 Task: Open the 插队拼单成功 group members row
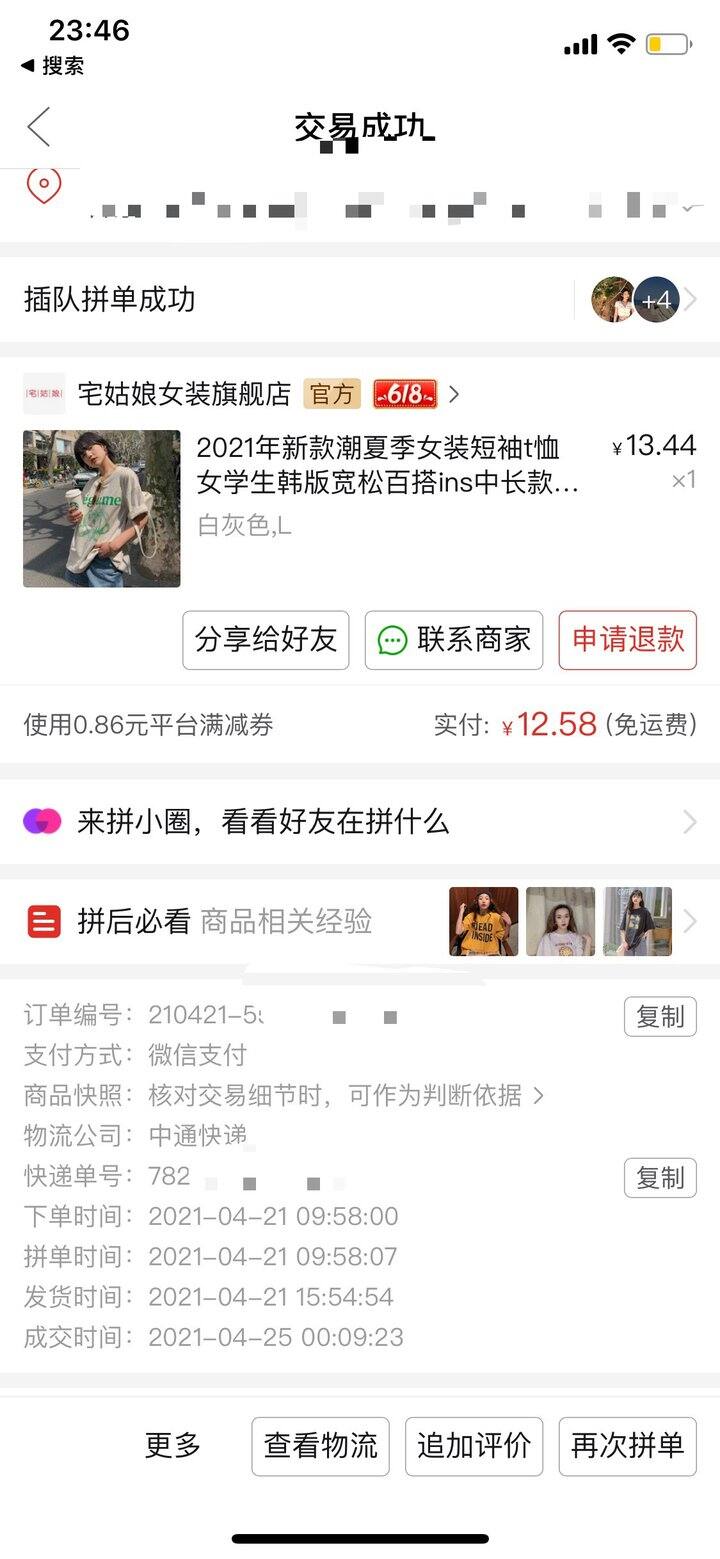[360, 299]
